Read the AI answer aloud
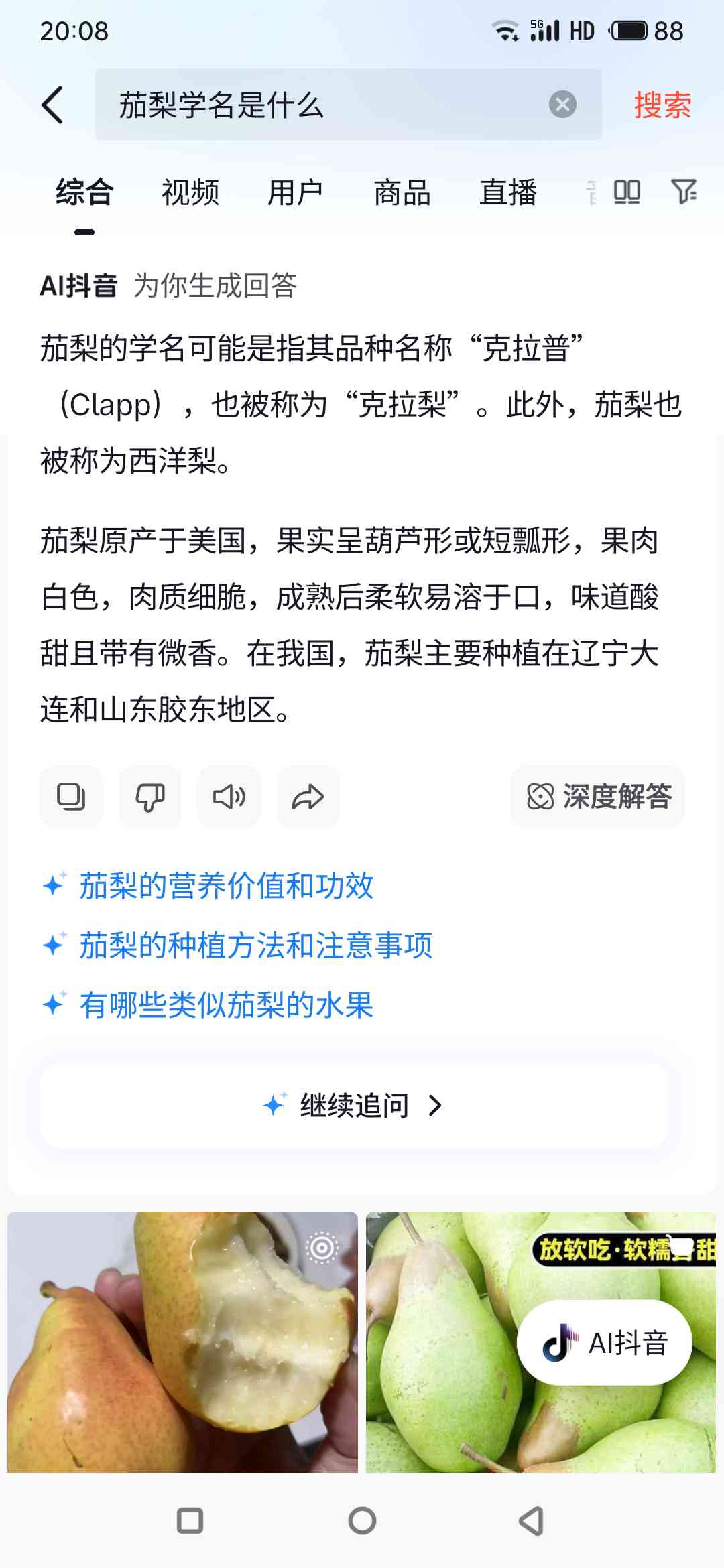 pos(229,797)
